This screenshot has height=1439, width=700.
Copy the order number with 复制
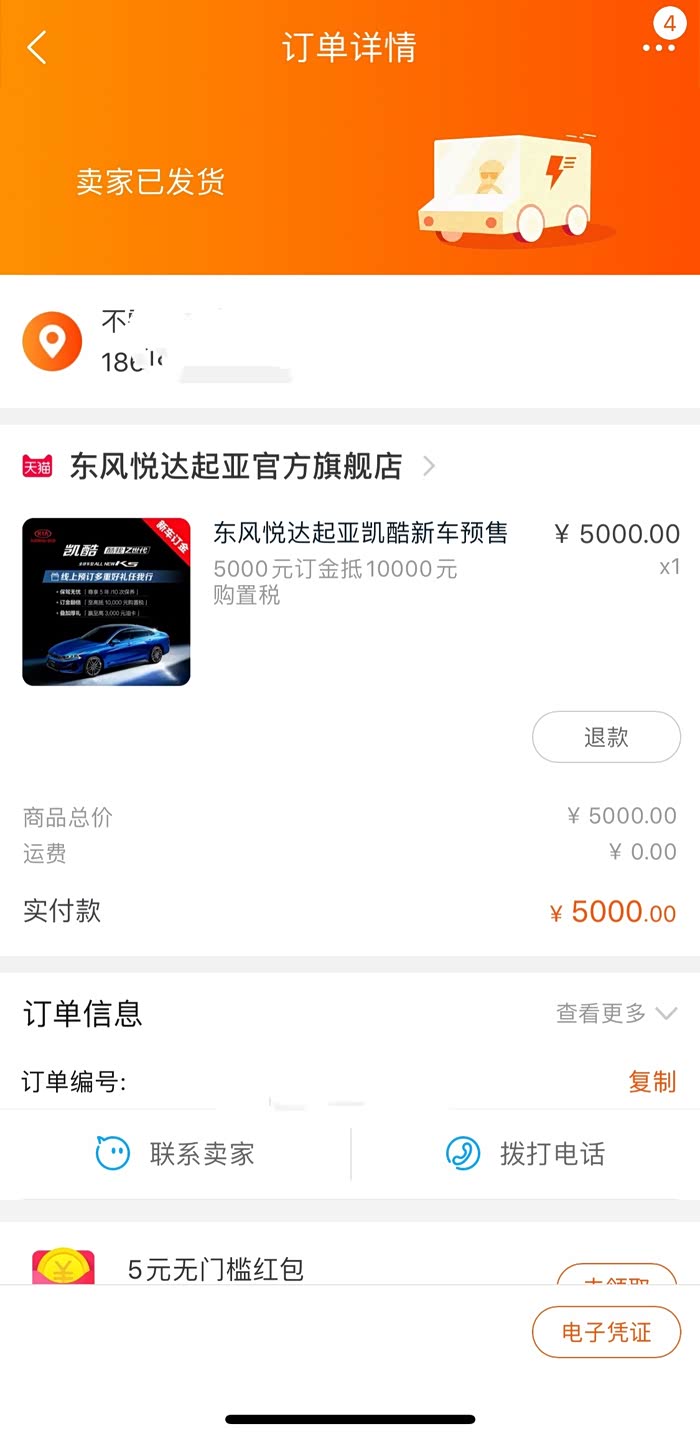coord(652,1081)
